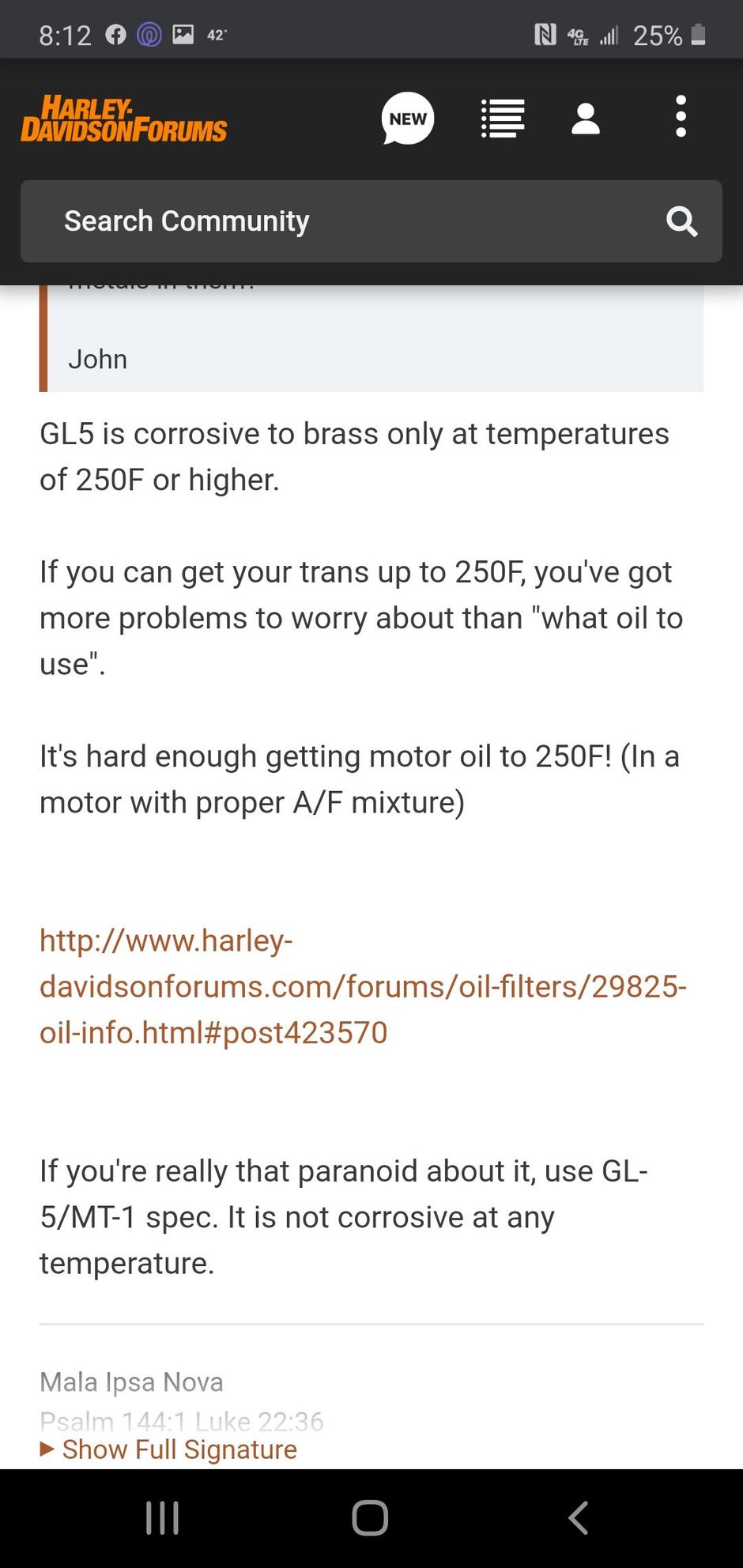Open the recent apps overview
743x1568 pixels.
pyautogui.click(x=163, y=1518)
